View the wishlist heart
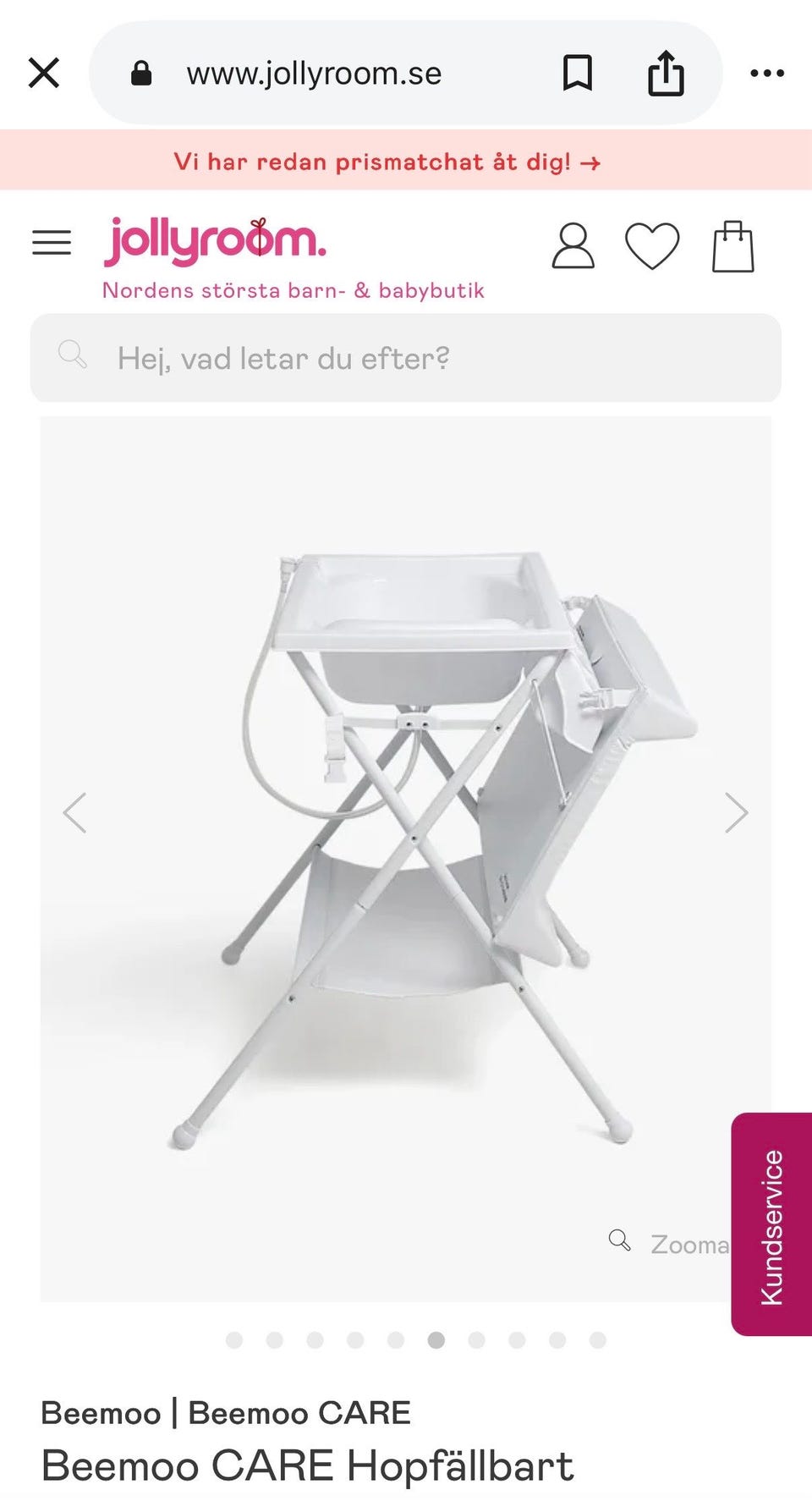Screen dimensions: 812x1512 tap(651, 246)
